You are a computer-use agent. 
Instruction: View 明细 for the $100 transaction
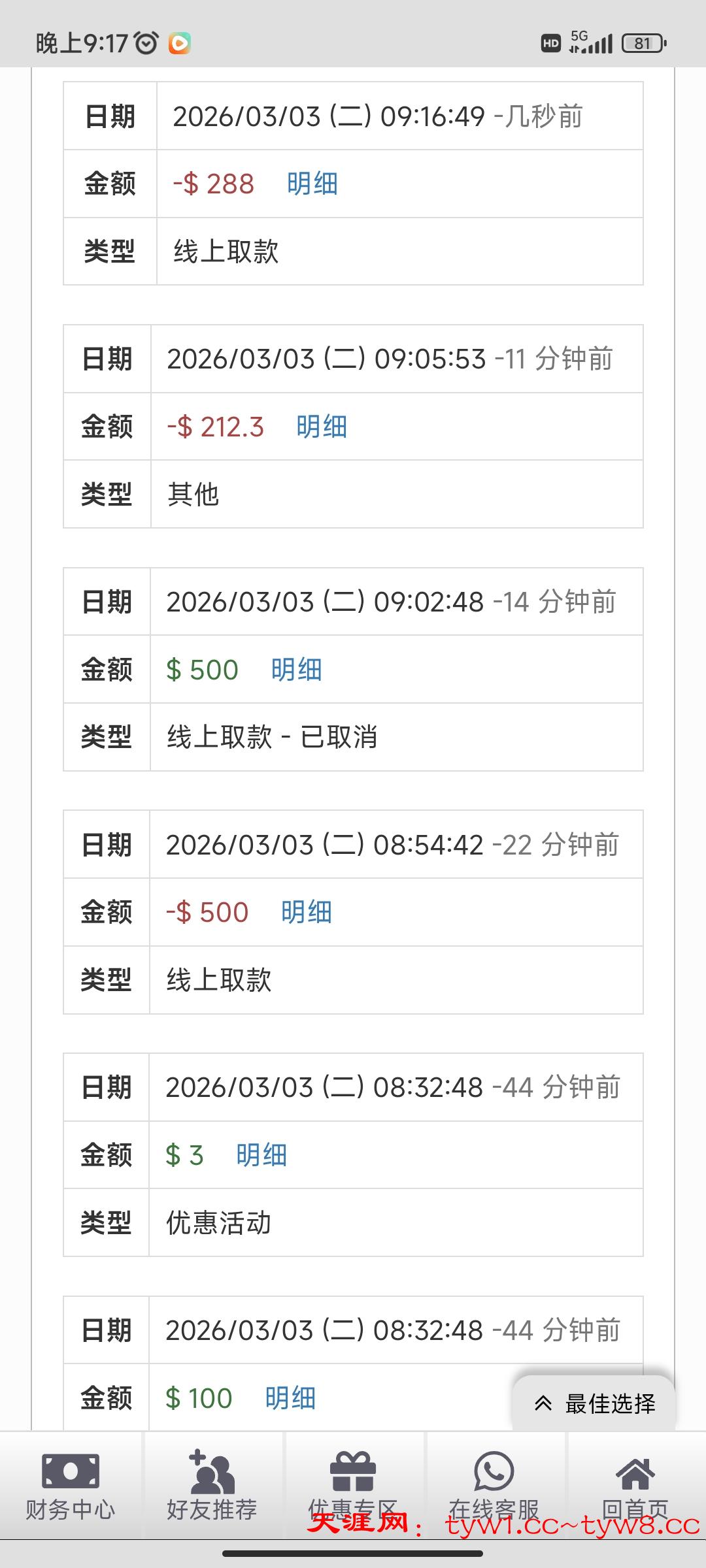pos(290,1398)
